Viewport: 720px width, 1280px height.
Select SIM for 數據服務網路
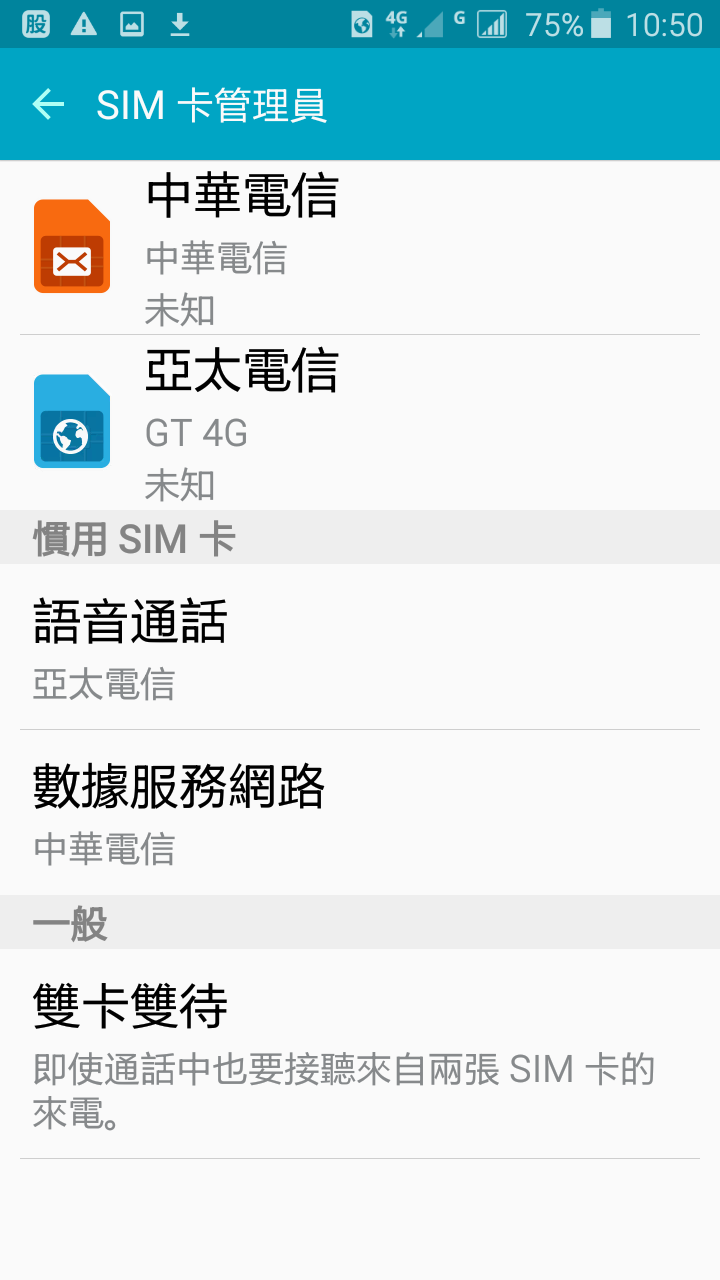(360, 813)
